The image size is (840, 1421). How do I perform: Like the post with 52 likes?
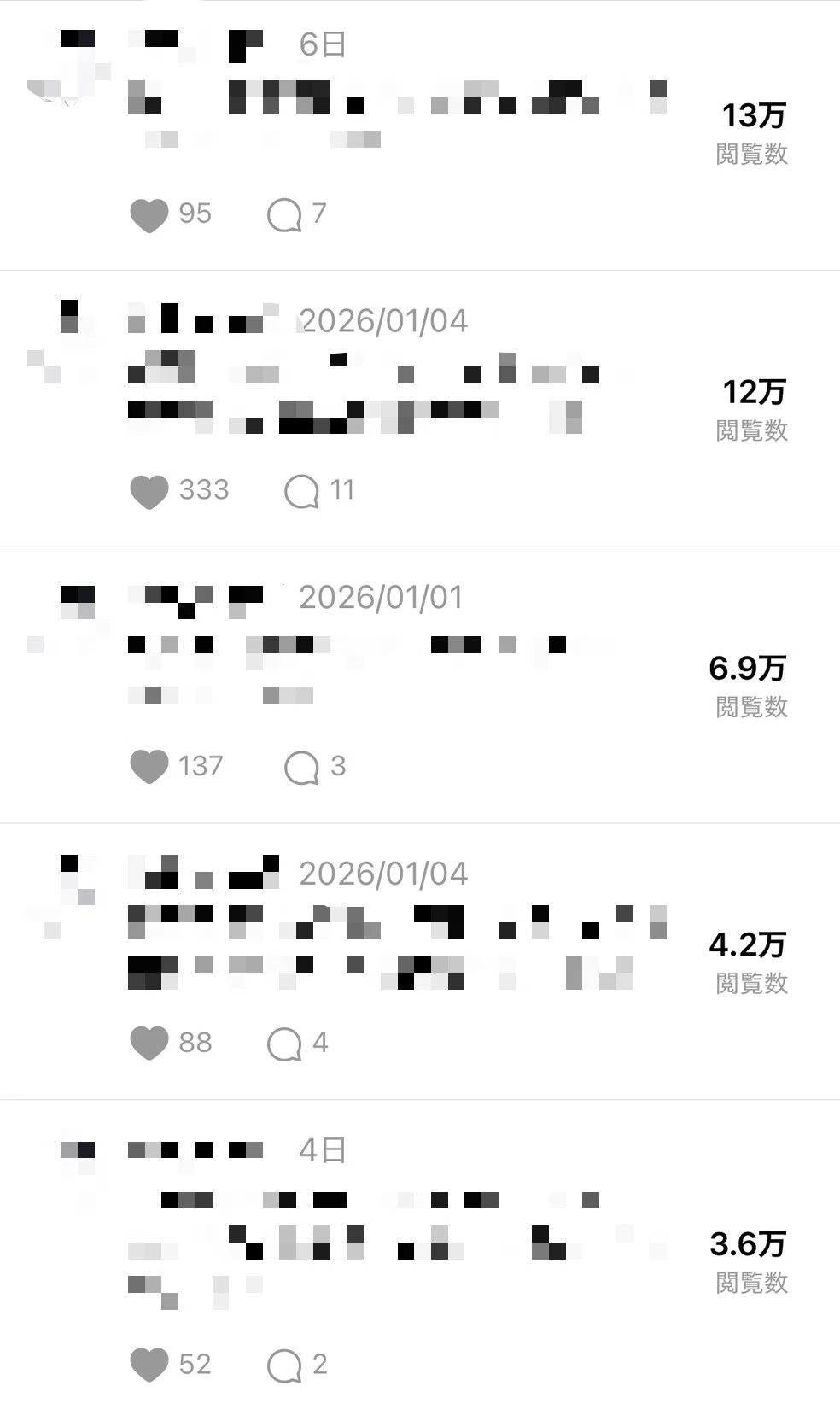tap(149, 1365)
